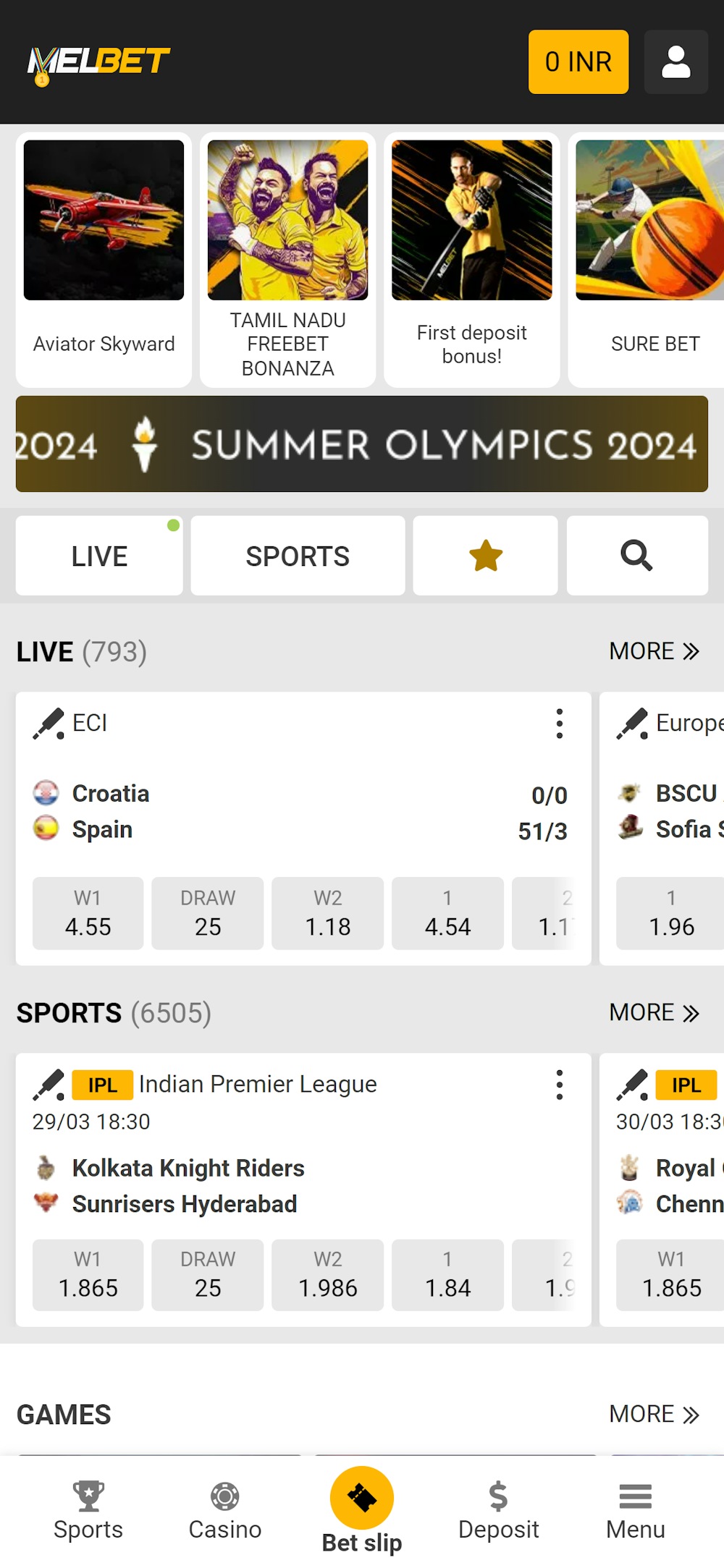The image size is (724, 1568).
Task: Click the 0 INR balance button
Action: click(x=578, y=62)
